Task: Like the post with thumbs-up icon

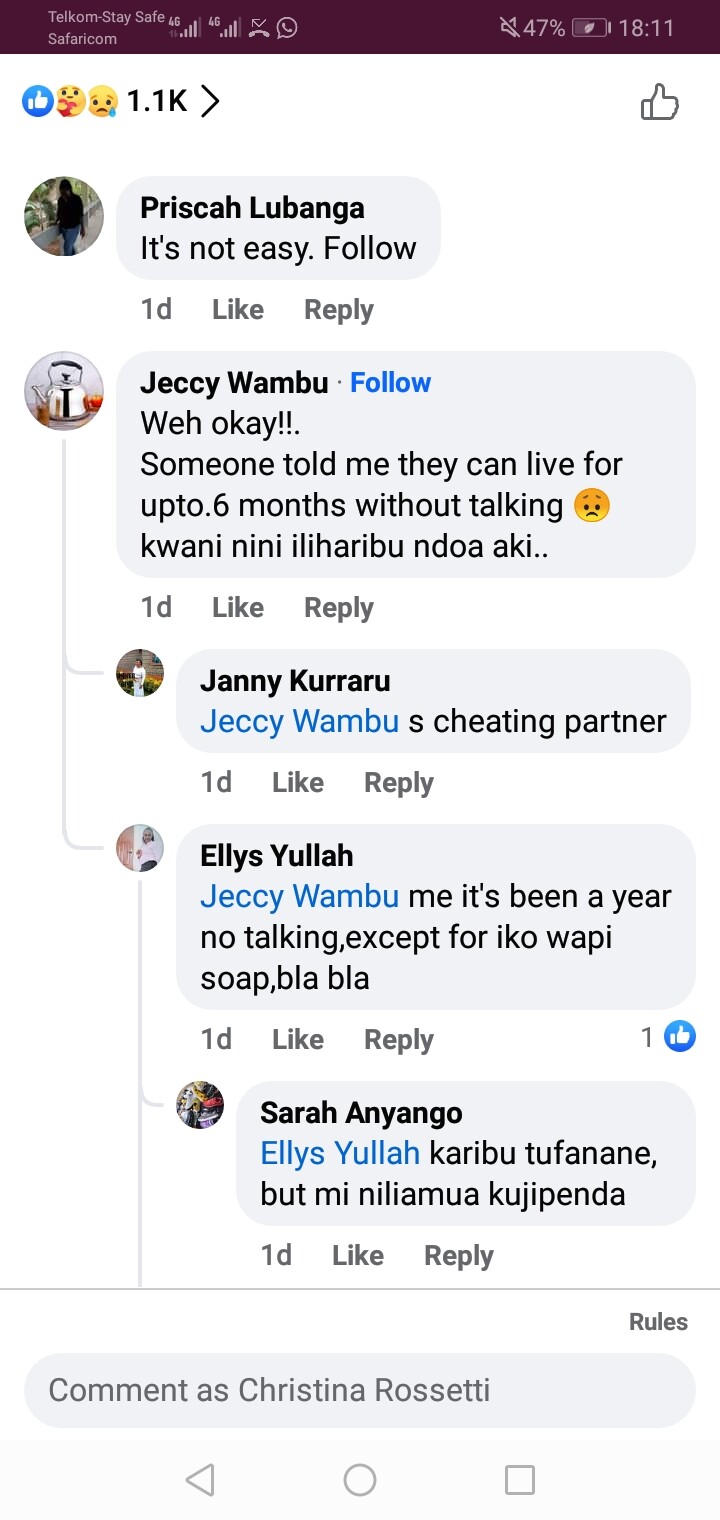Action: pyautogui.click(x=659, y=102)
